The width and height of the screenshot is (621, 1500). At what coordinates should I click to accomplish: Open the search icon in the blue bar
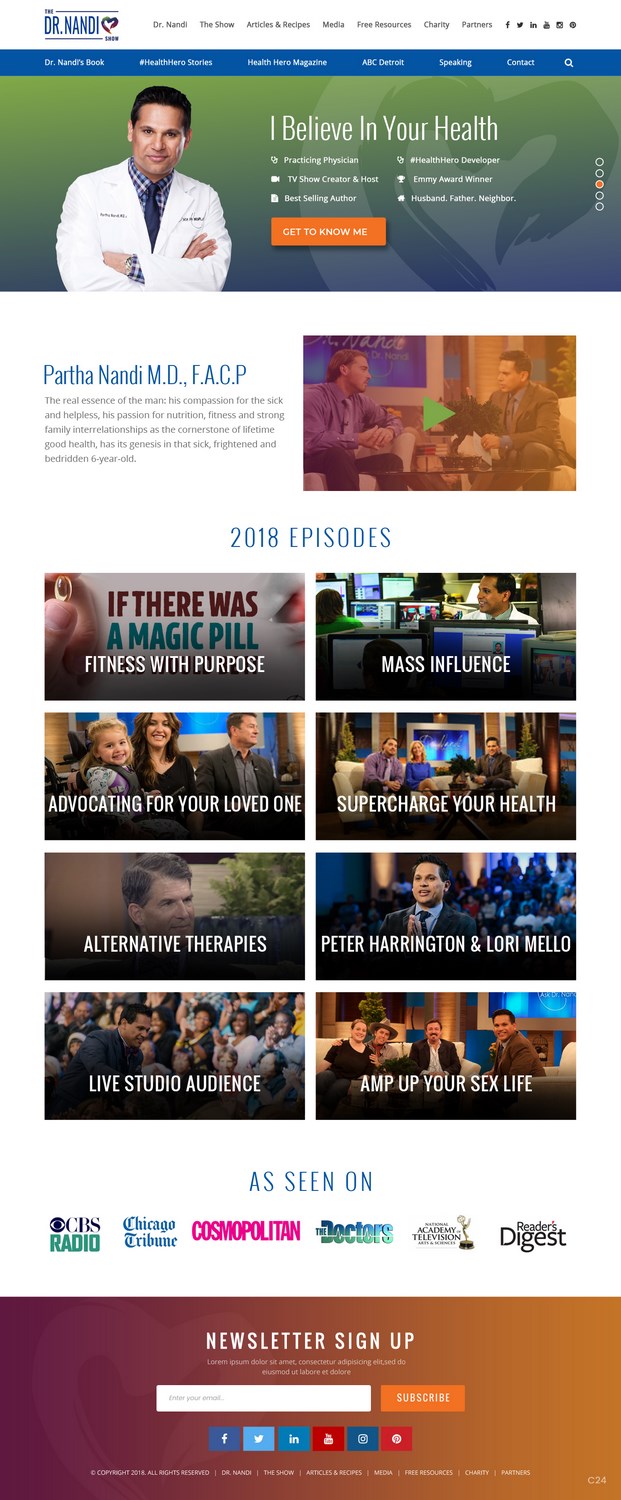(569, 62)
